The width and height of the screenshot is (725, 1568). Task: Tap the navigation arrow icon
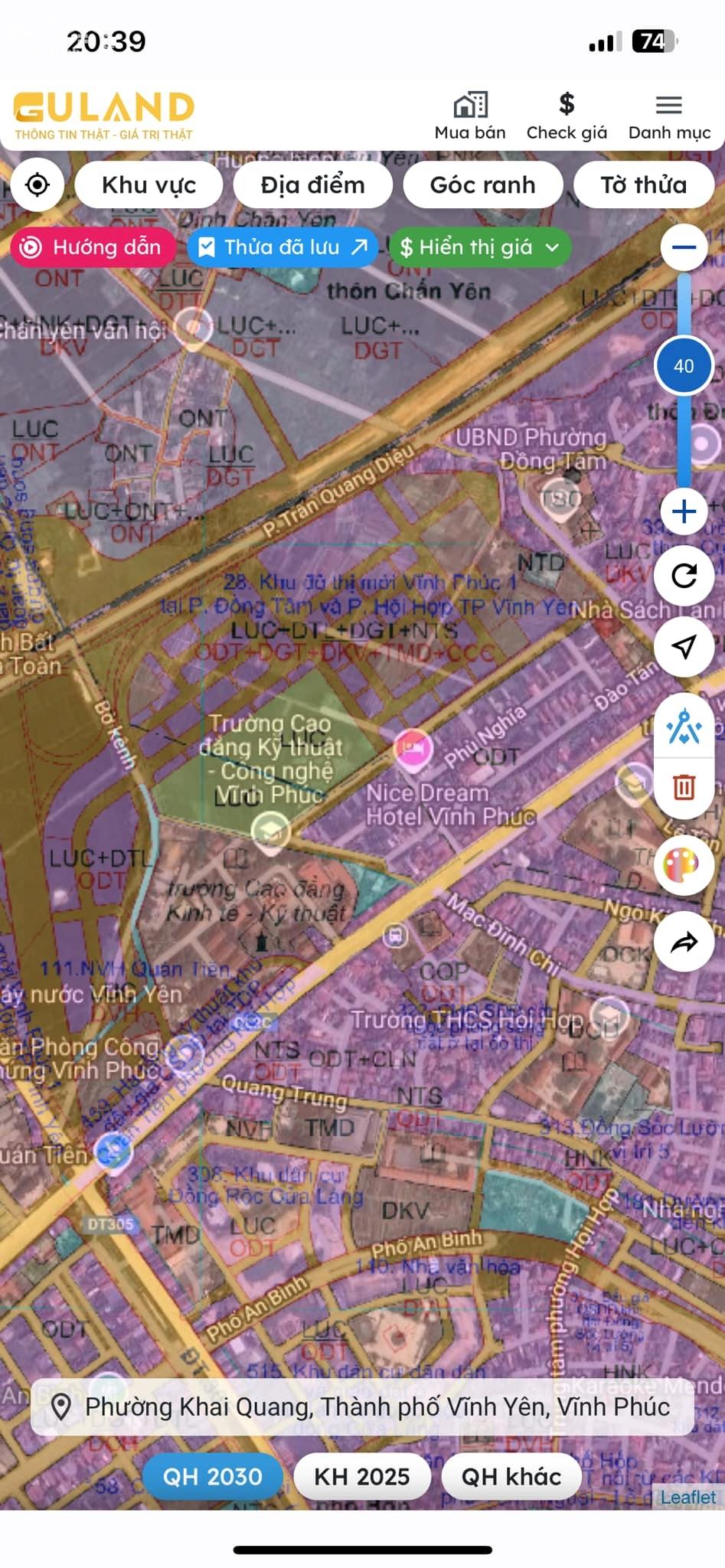click(684, 647)
